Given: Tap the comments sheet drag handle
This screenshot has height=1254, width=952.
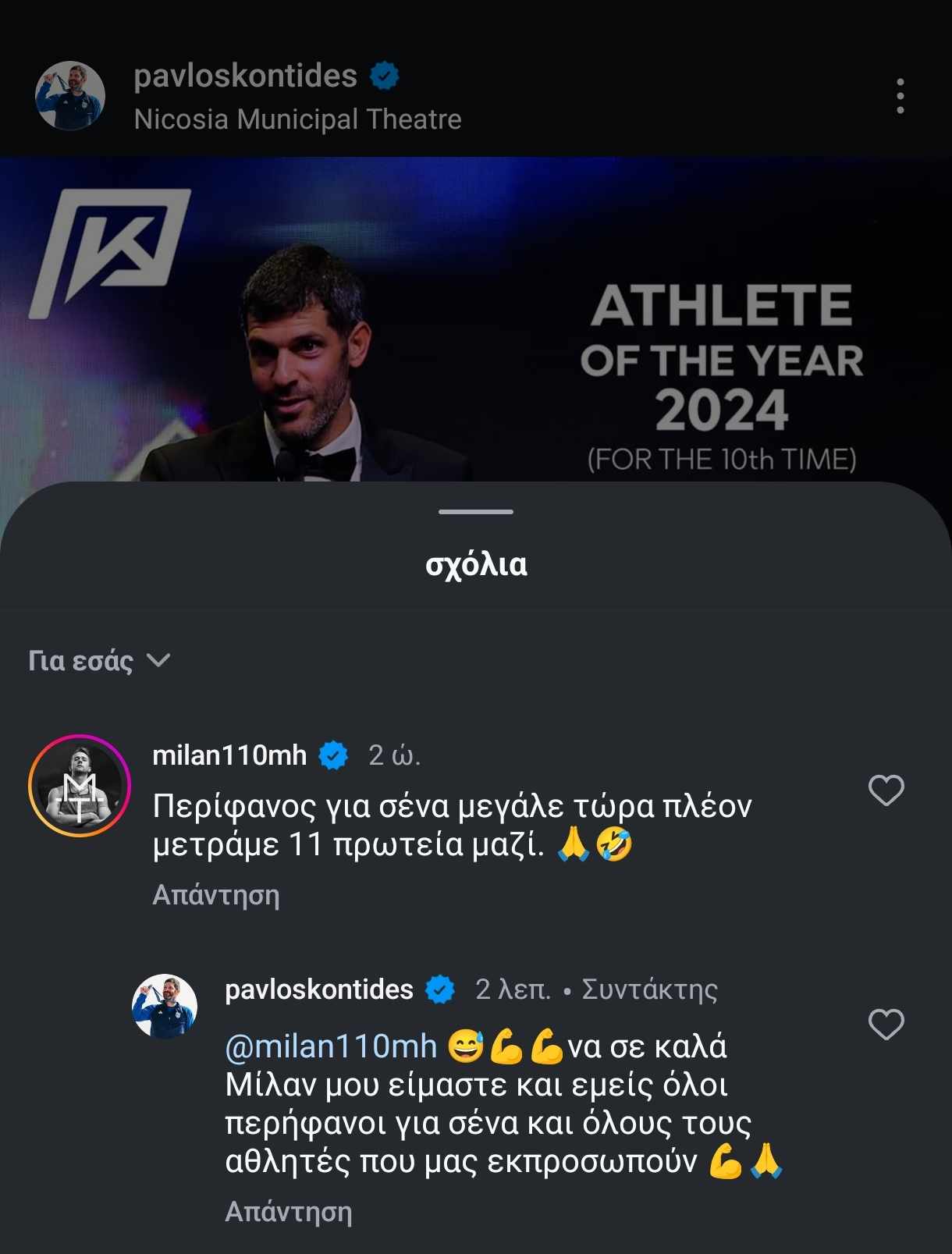Looking at the screenshot, I should [475, 512].
